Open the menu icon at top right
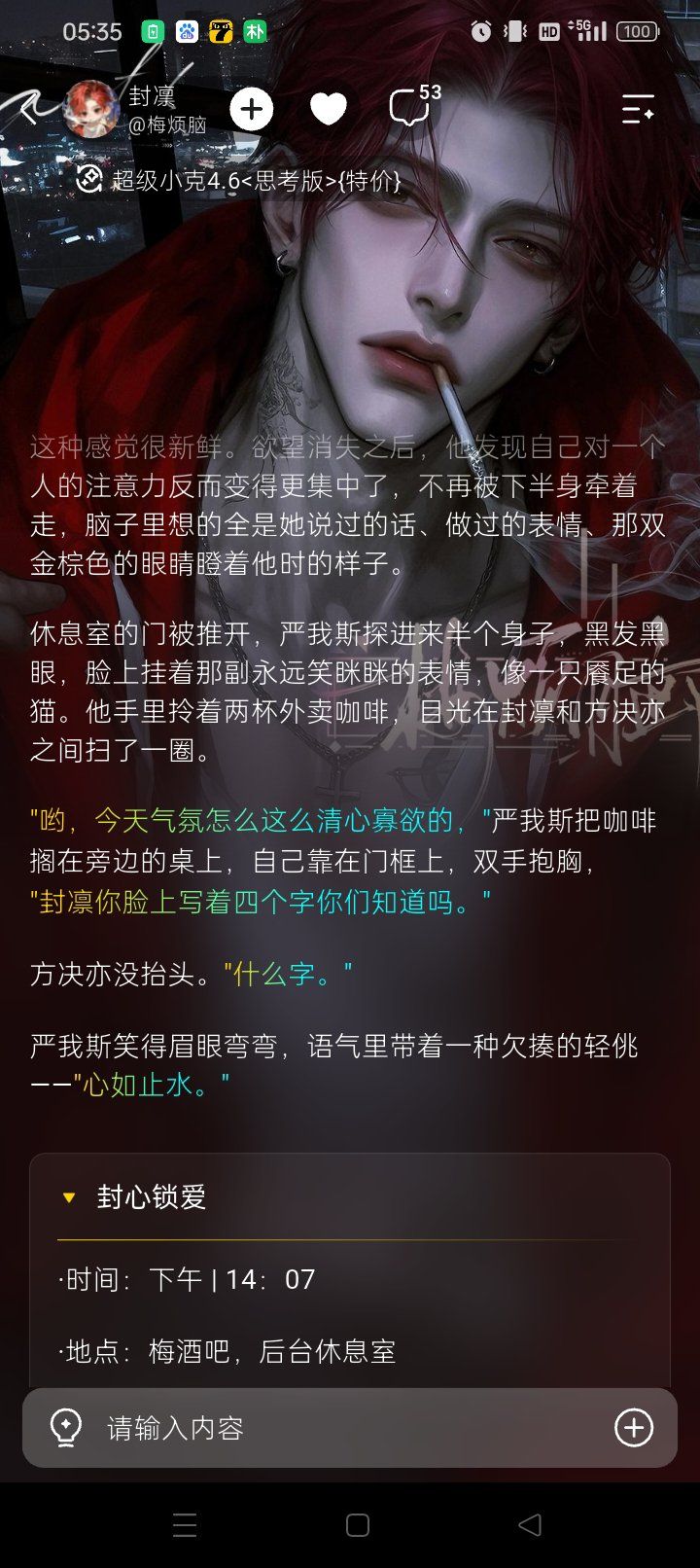Viewport: 700px width, 1568px height. pos(638,110)
